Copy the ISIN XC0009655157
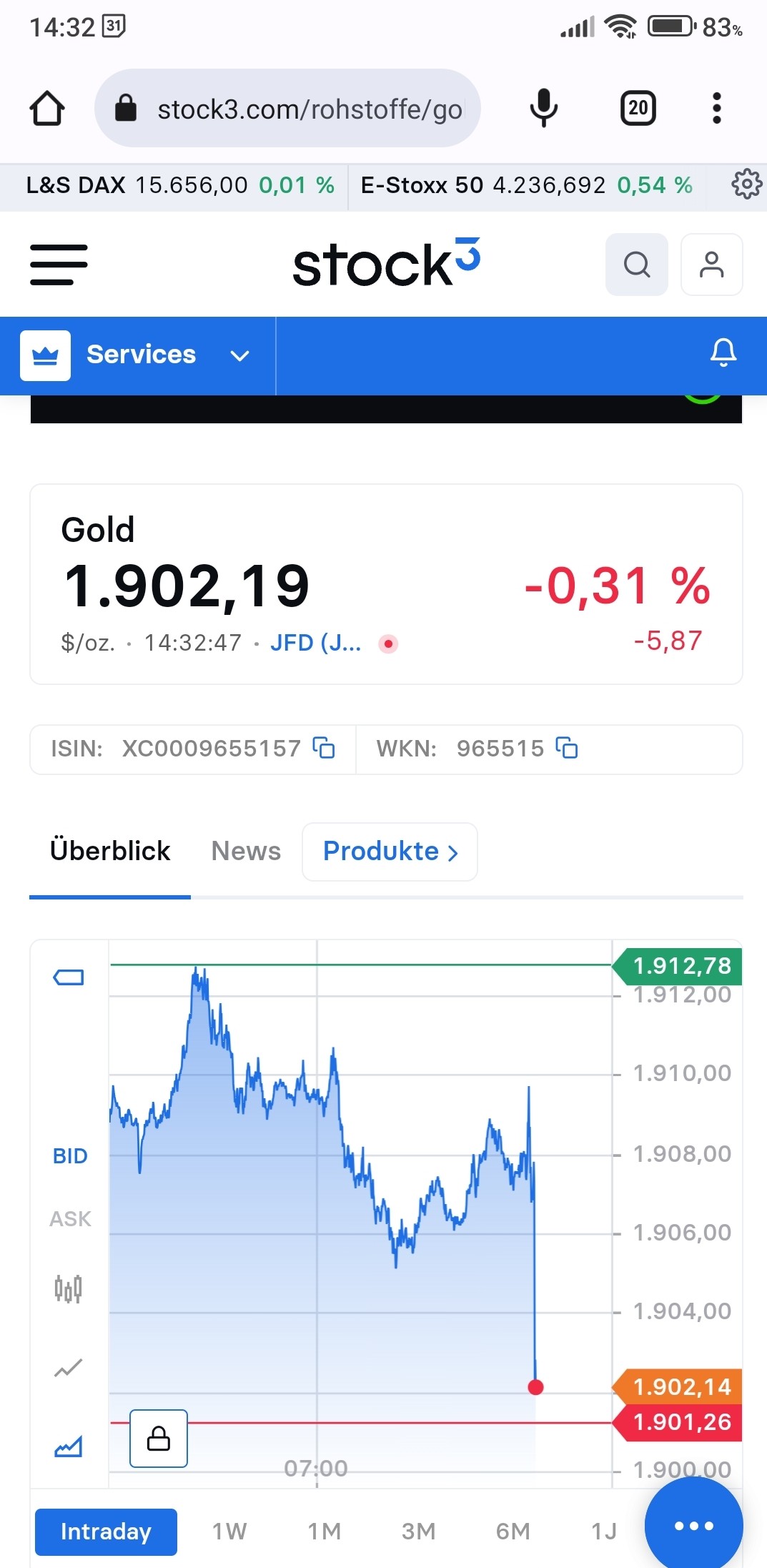The image size is (767, 1568). [x=325, y=749]
